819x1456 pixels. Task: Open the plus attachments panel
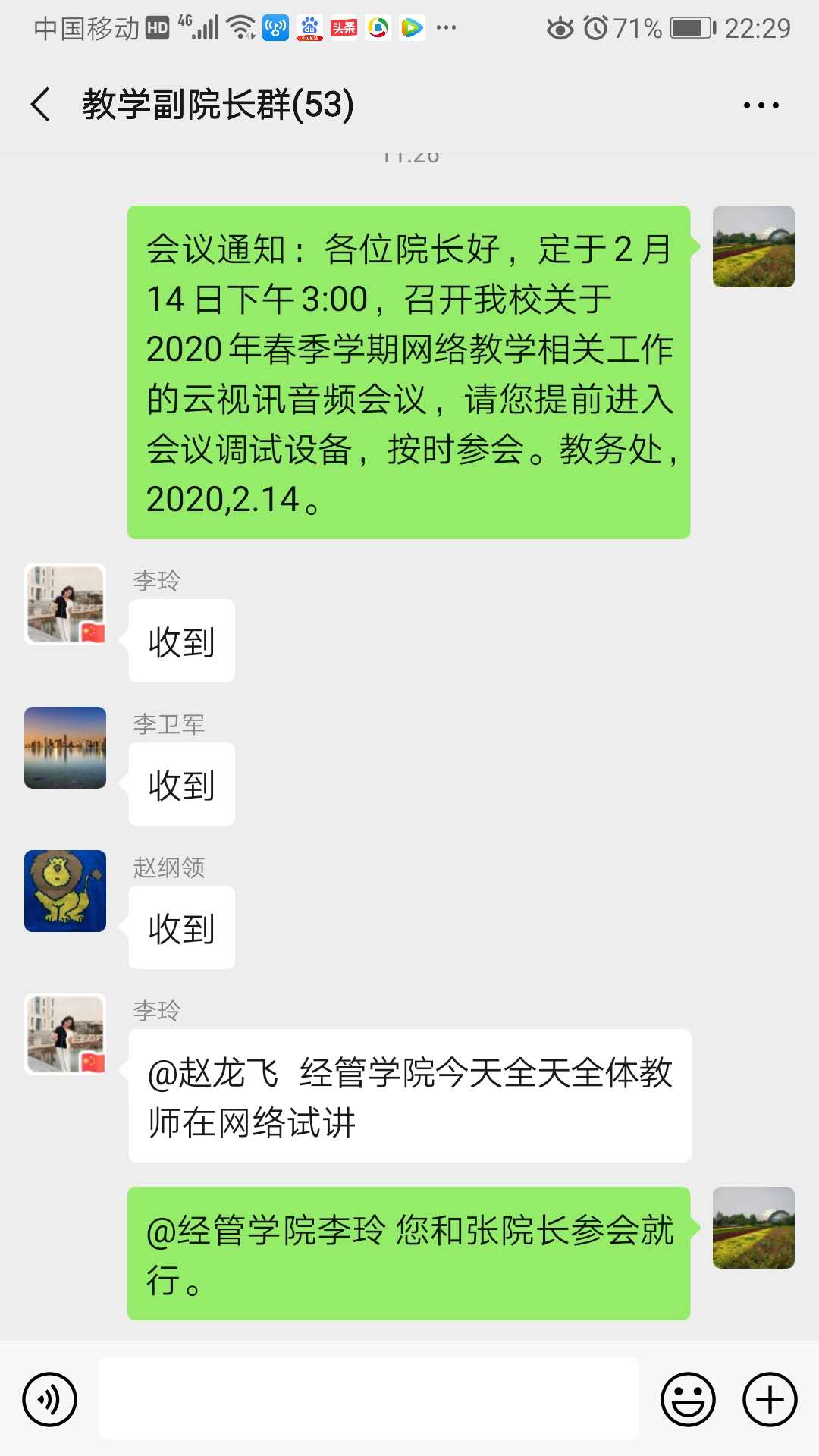click(769, 1399)
